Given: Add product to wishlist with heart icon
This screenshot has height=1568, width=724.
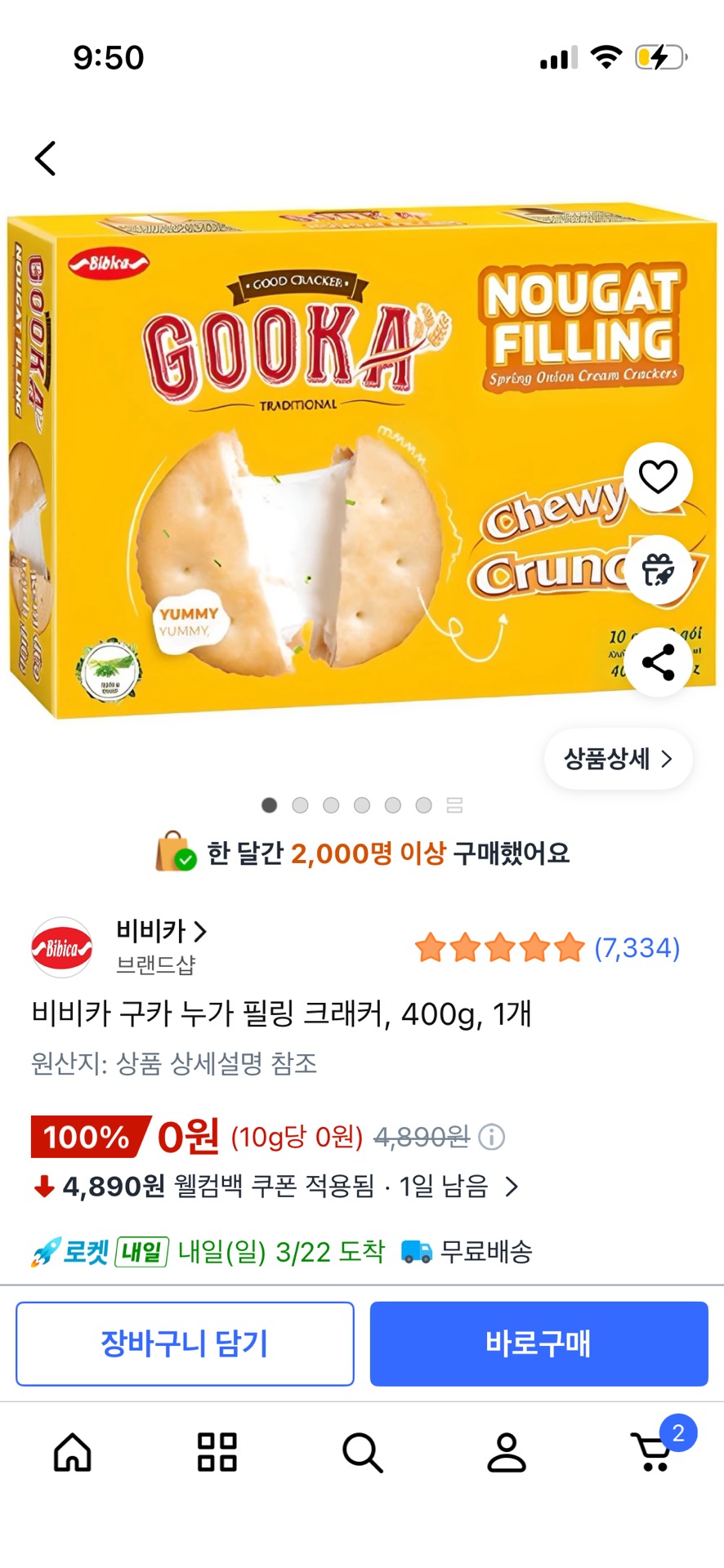Looking at the screenshot, I should [658, 477].
